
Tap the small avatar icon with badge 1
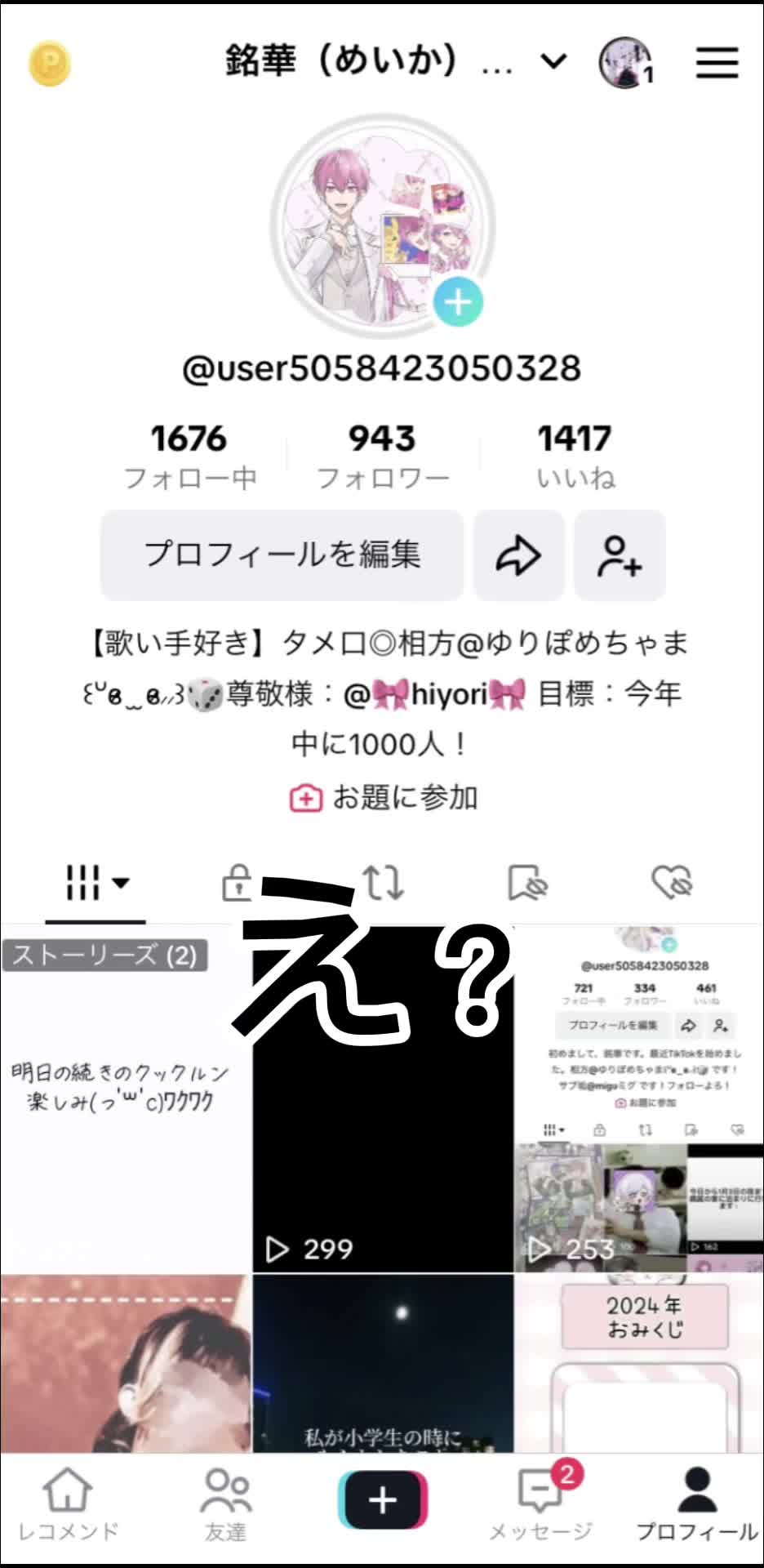tap(626, 62)
